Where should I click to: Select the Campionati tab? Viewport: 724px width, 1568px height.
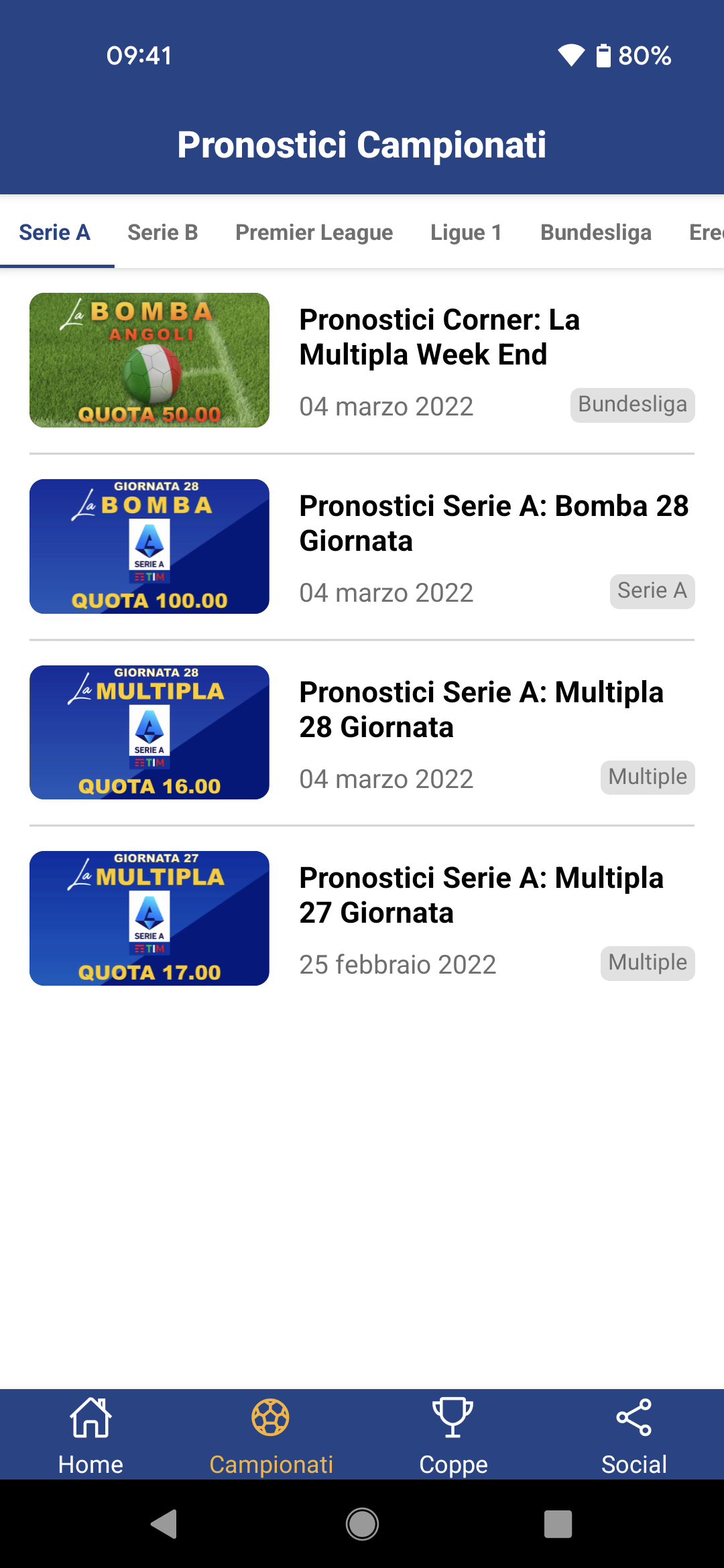271,1435
